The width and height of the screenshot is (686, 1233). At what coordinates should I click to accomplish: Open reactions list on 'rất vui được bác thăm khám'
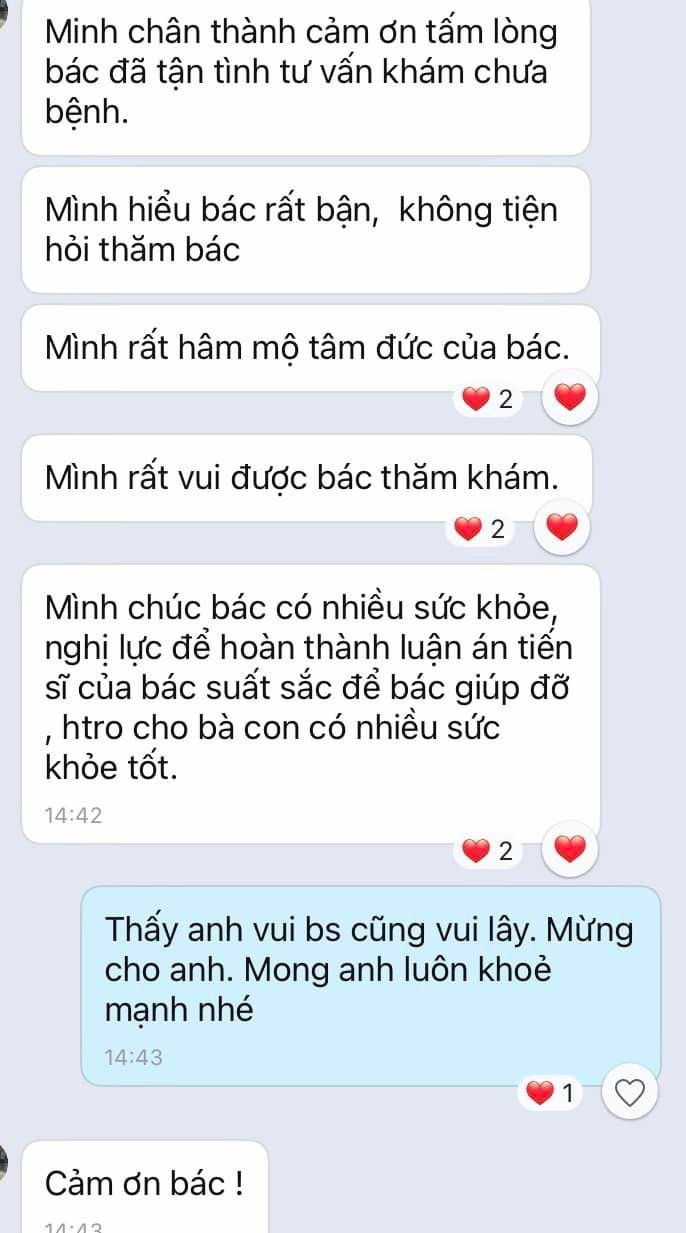480,529
